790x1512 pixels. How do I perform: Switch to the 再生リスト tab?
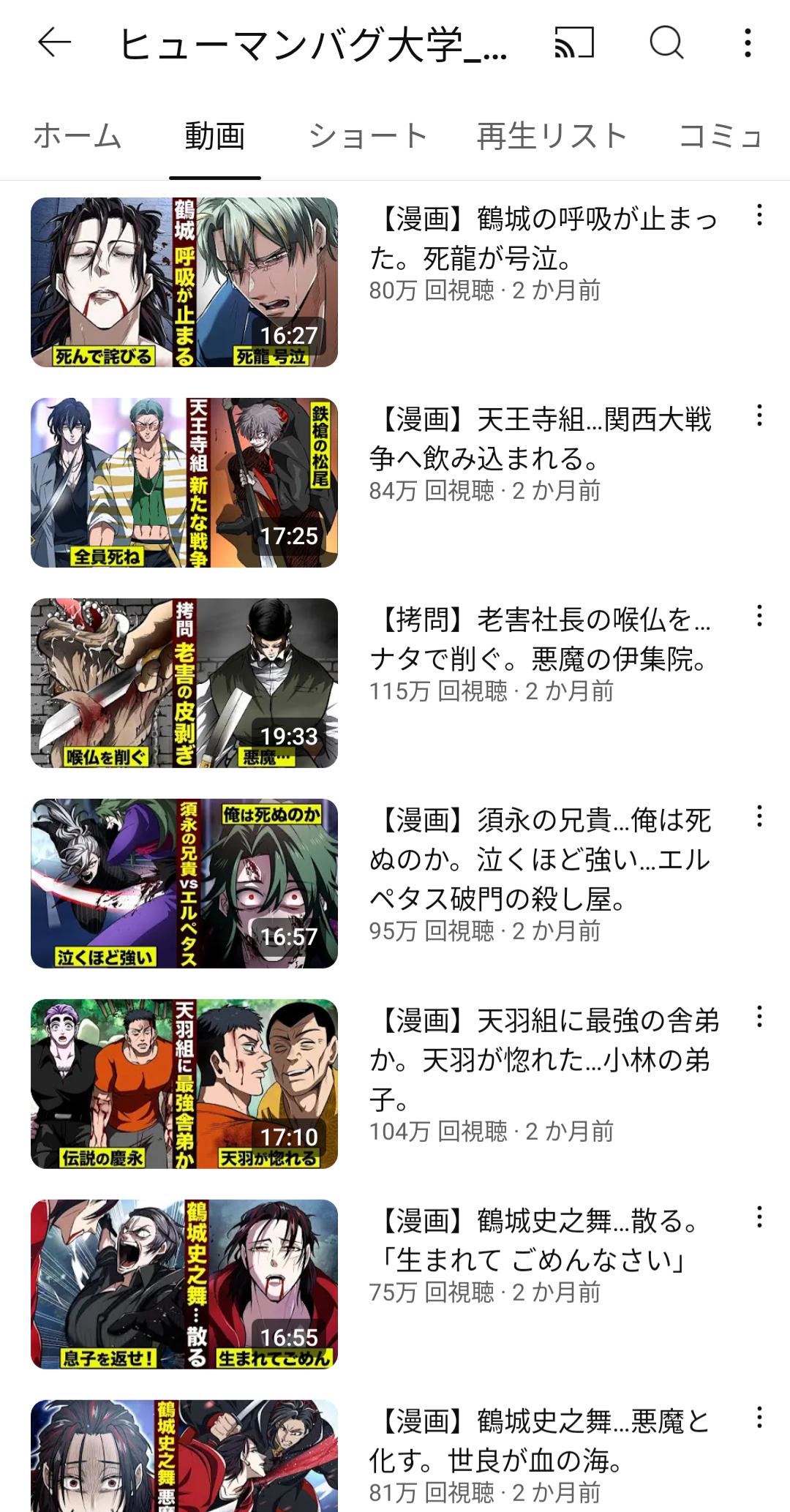pyautogui.click(x=552, y=136)
